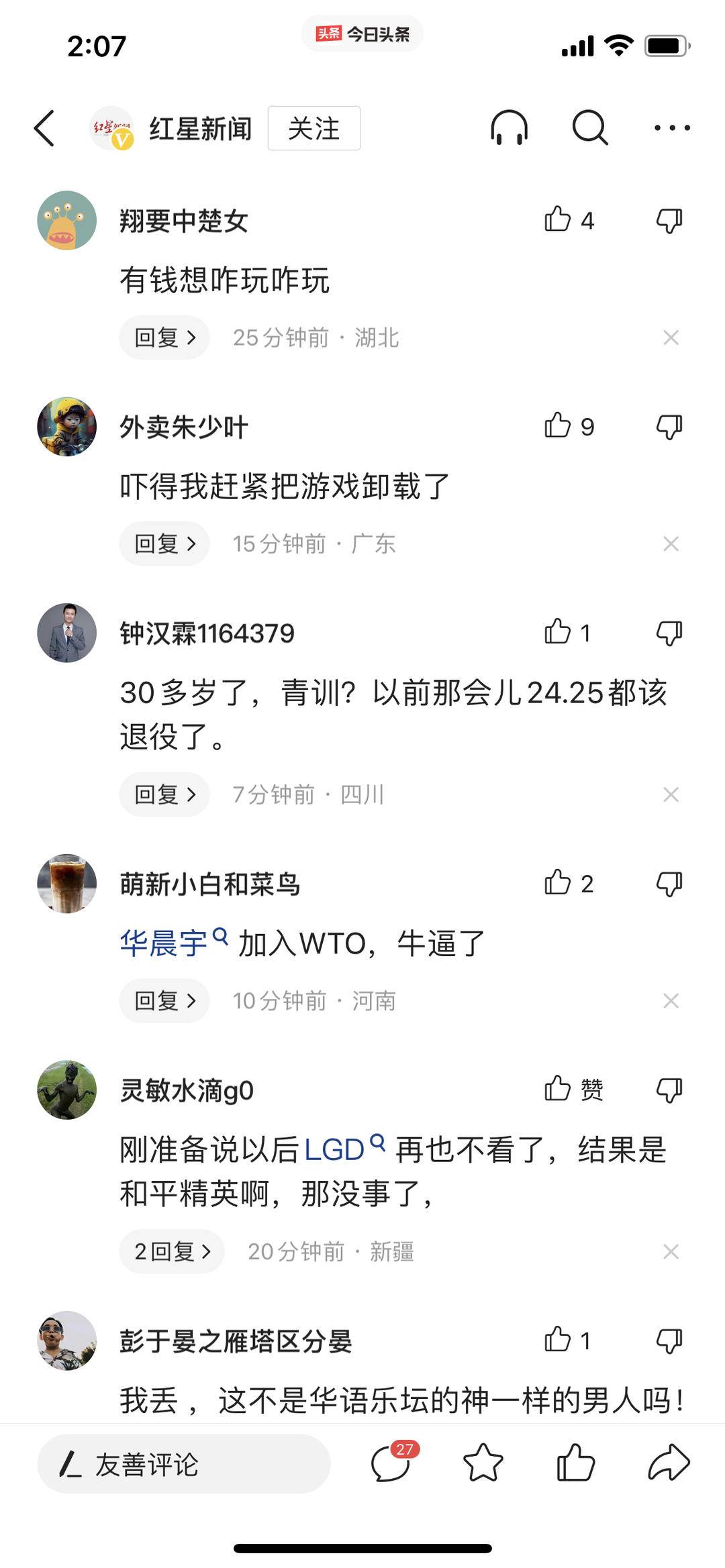Screen dimensions: 725x1568
Task: Dislike the comment by 外卖朱少叶
Action: click(669, 426)
